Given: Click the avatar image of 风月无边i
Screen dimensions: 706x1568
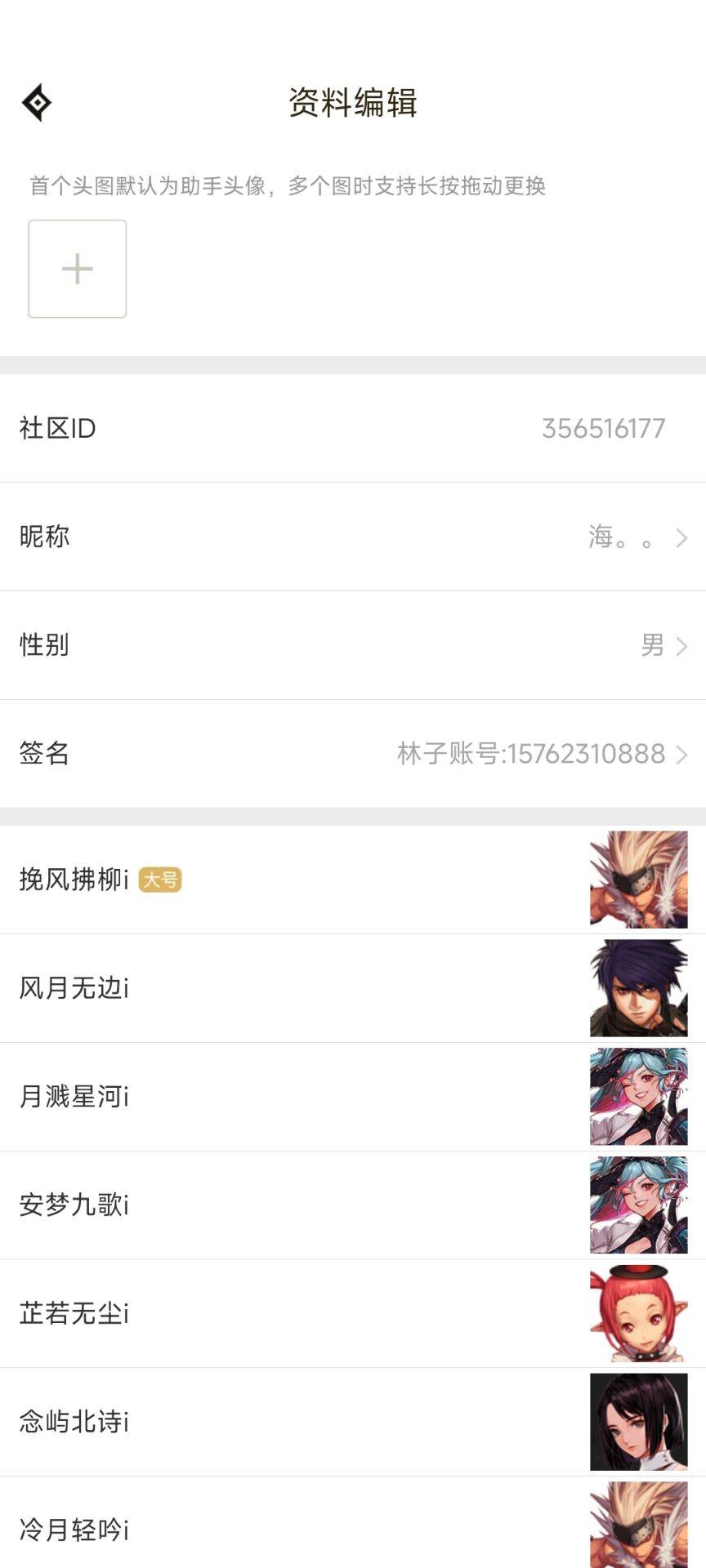Looking at the screenshot, I should click(638, 987).
